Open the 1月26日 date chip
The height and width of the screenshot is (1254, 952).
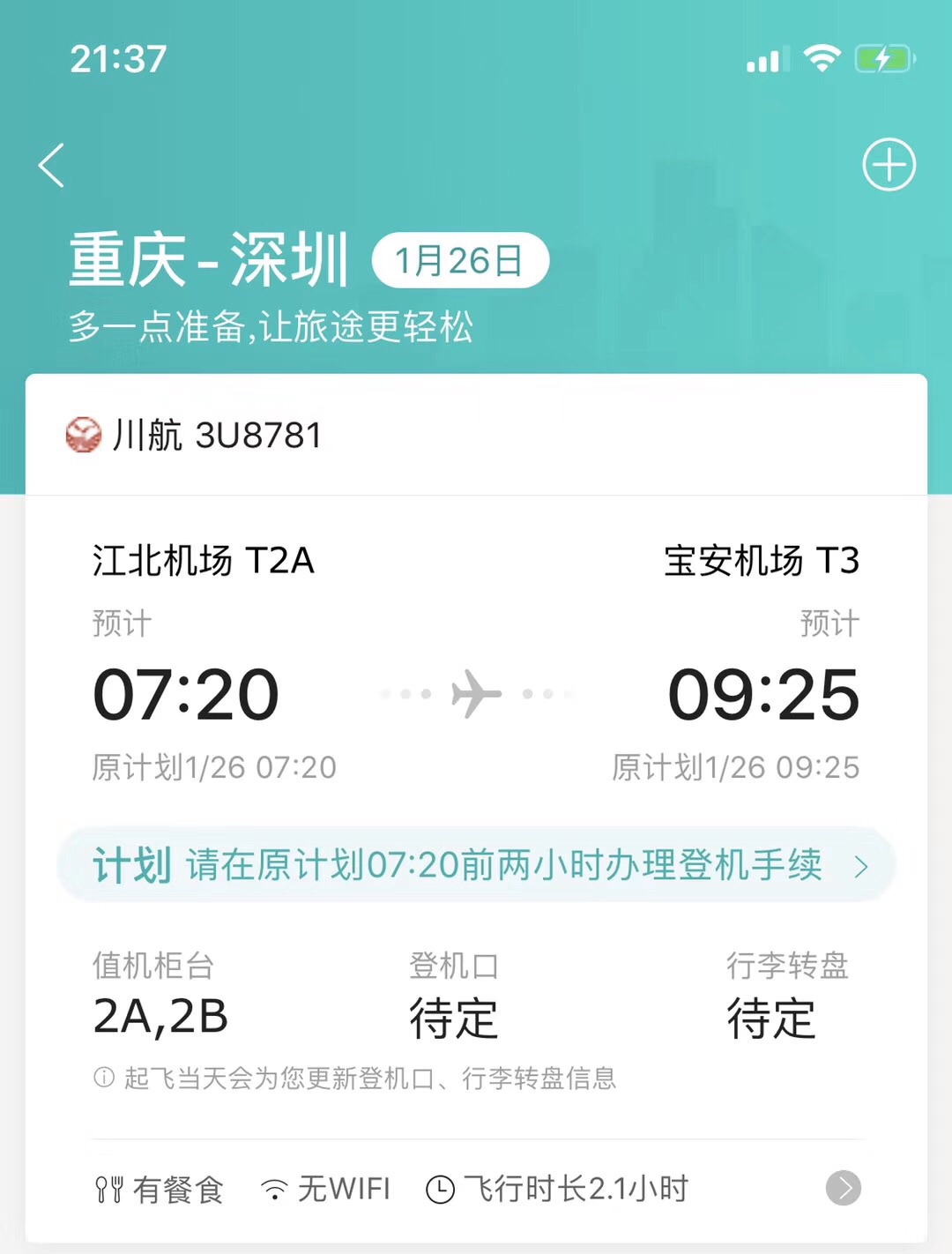(x=460, y=261)
